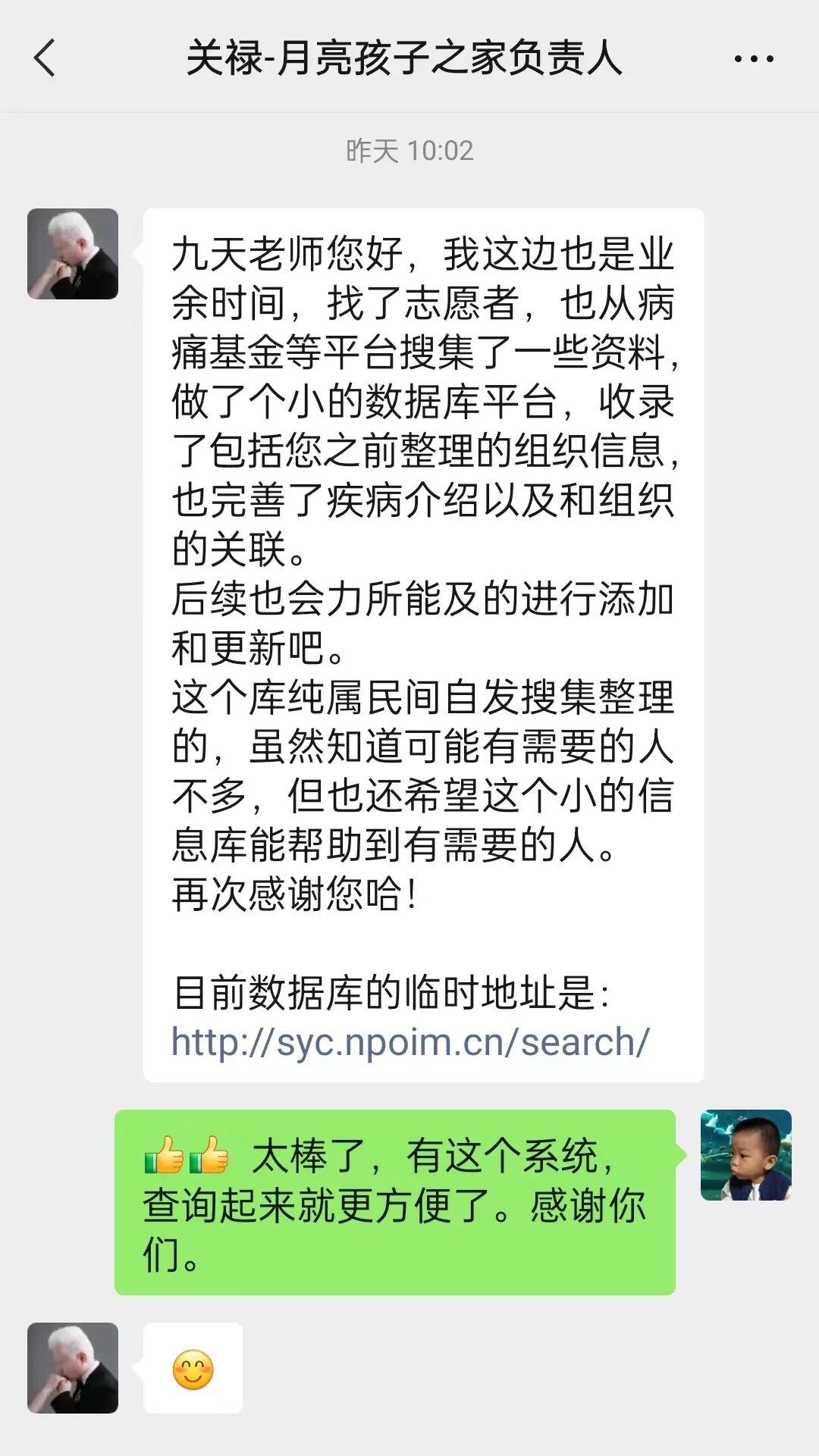Viewport: 819px width, 1456px height.
Task: Tap 关禄's avatar beside the smiley message
Action: click(x=73, y=1368)
